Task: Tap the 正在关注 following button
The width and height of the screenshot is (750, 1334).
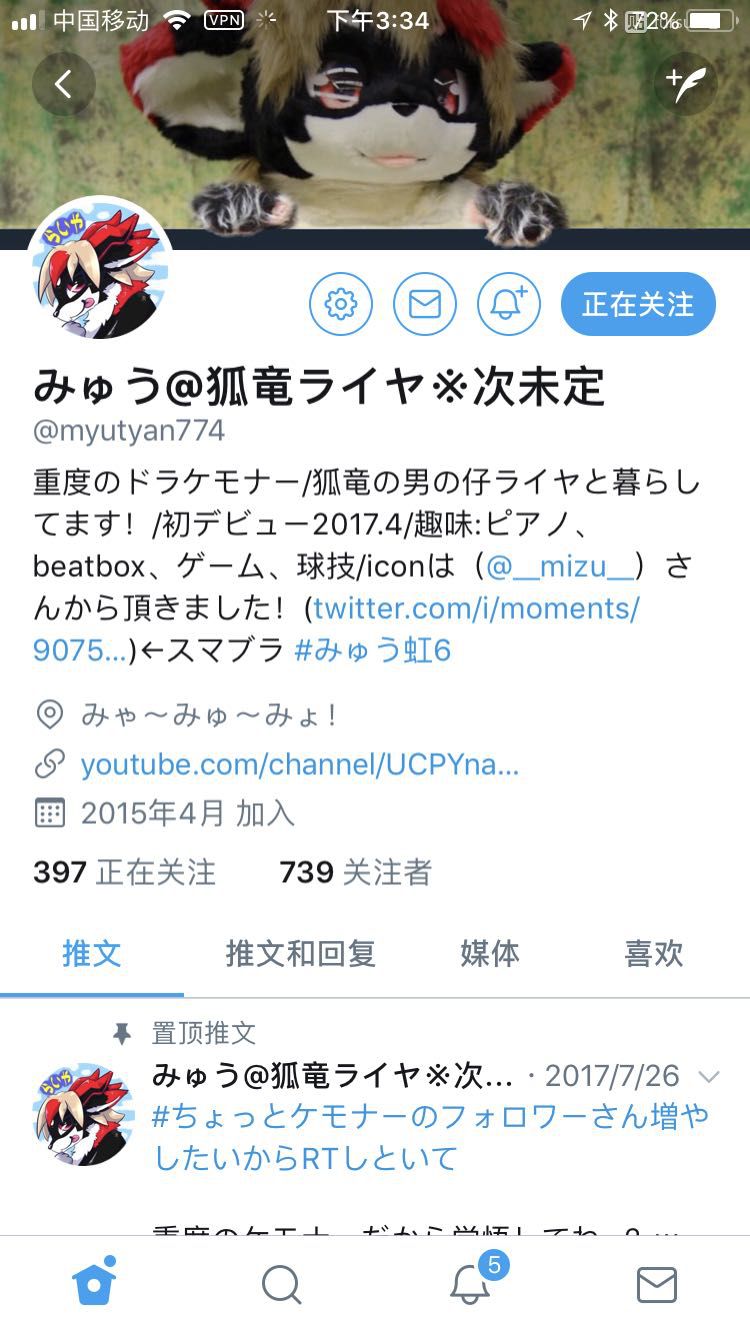Action: pos(638,304)
